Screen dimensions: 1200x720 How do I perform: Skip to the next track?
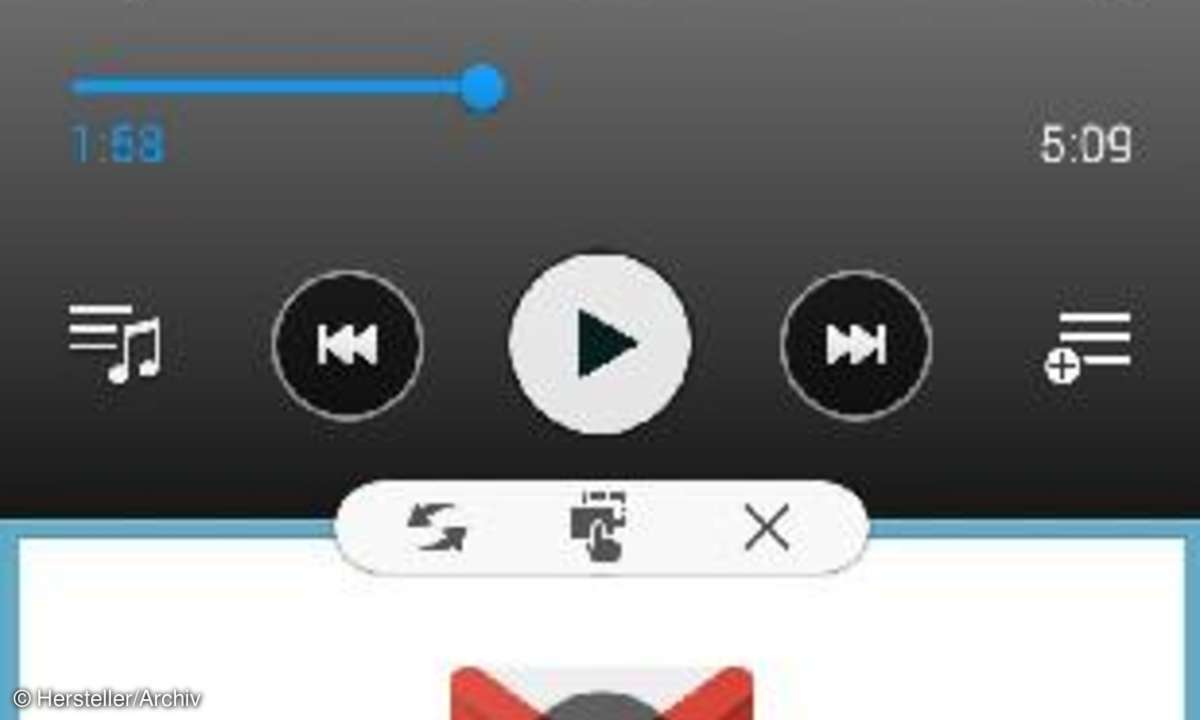tap(856, 345)
